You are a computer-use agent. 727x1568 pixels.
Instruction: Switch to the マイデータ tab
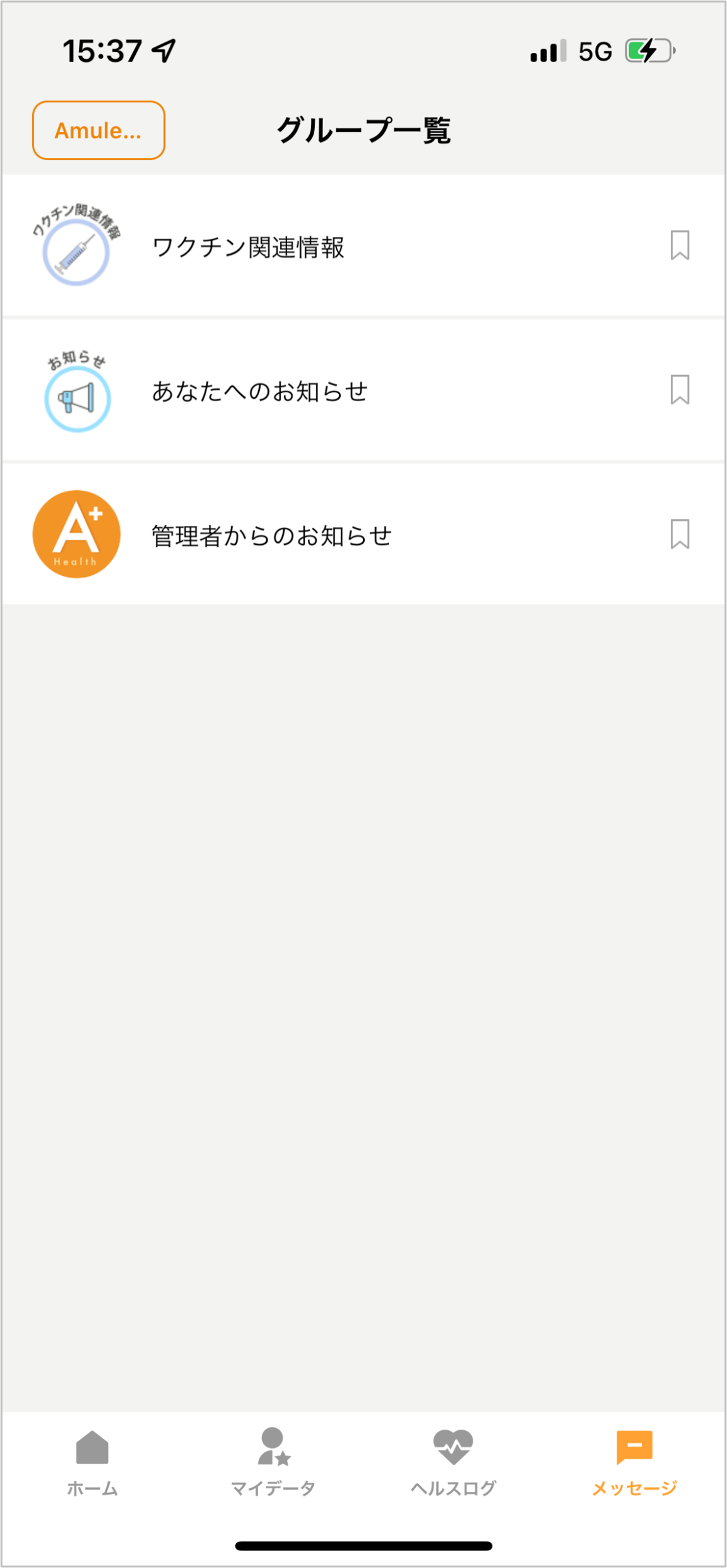[x=273, y=1462]
